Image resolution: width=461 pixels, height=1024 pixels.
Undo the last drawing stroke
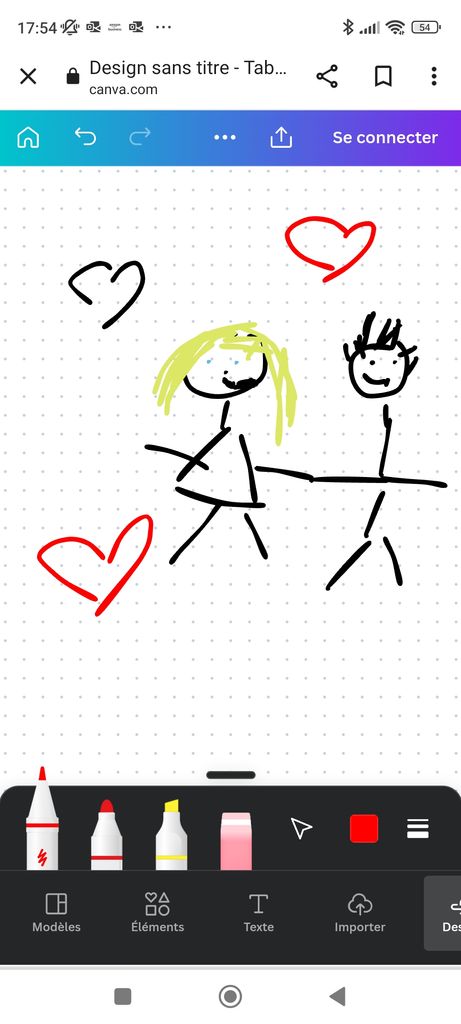pos(85,136)
